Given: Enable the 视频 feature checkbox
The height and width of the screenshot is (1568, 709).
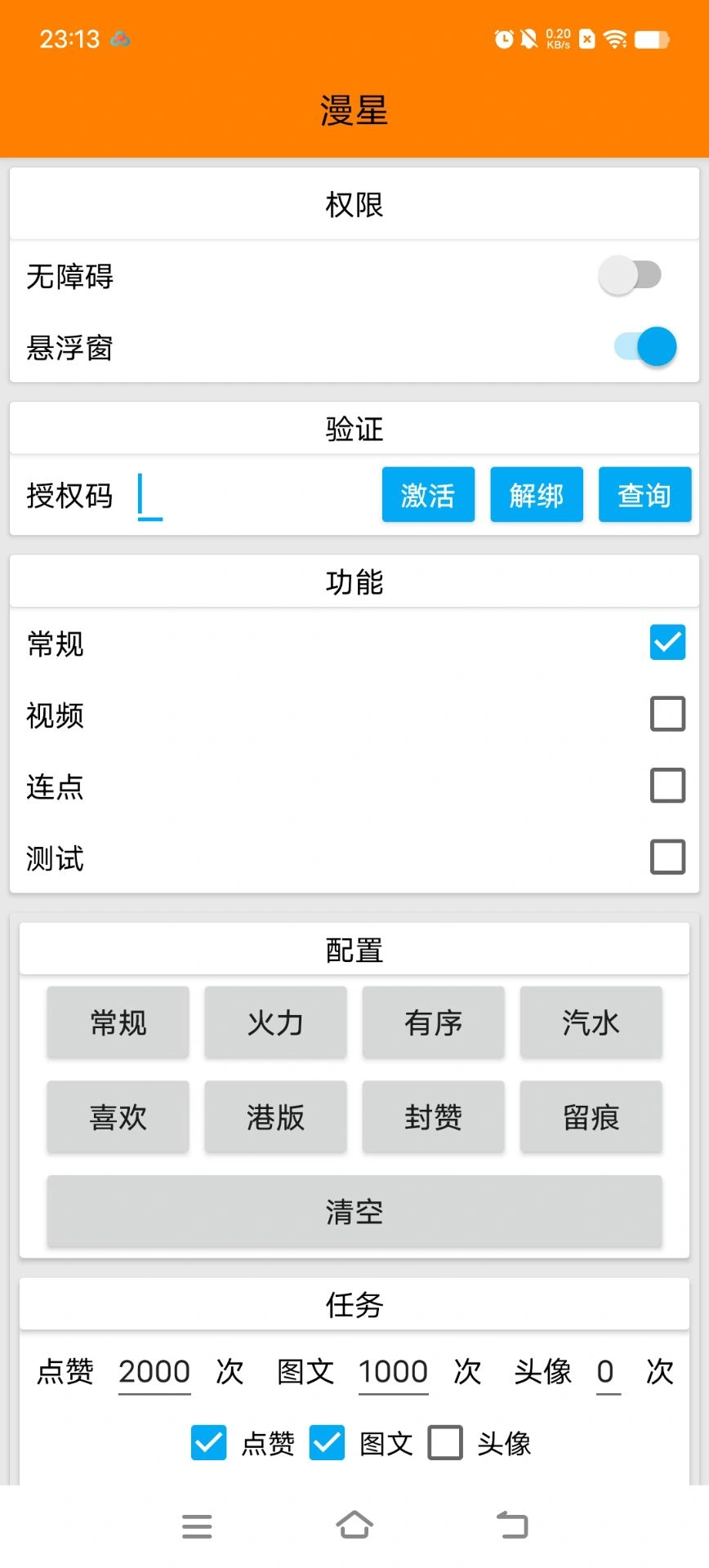Looking at the screenshot, I should (667, 714).
